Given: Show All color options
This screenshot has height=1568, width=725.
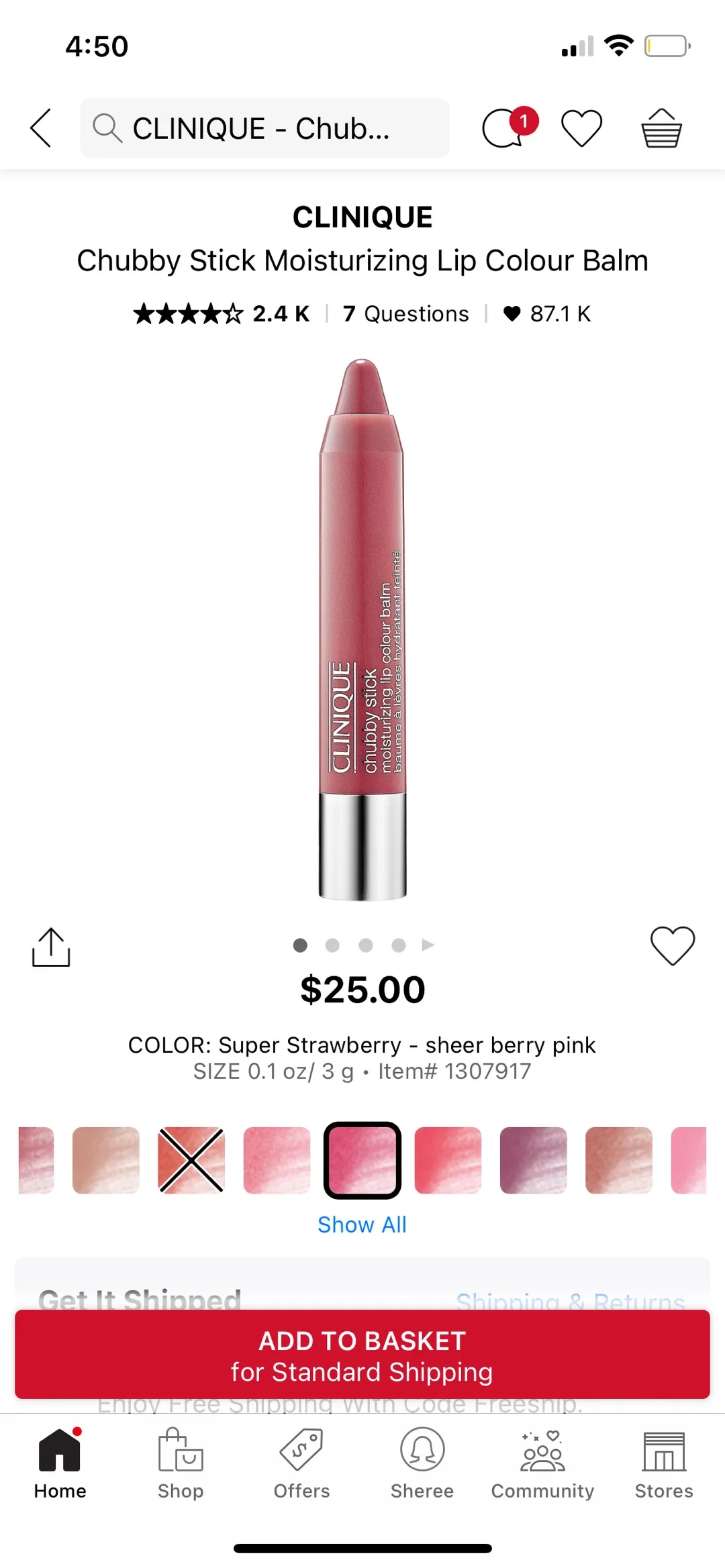Looking at the screenshot, I should 362,1224.
